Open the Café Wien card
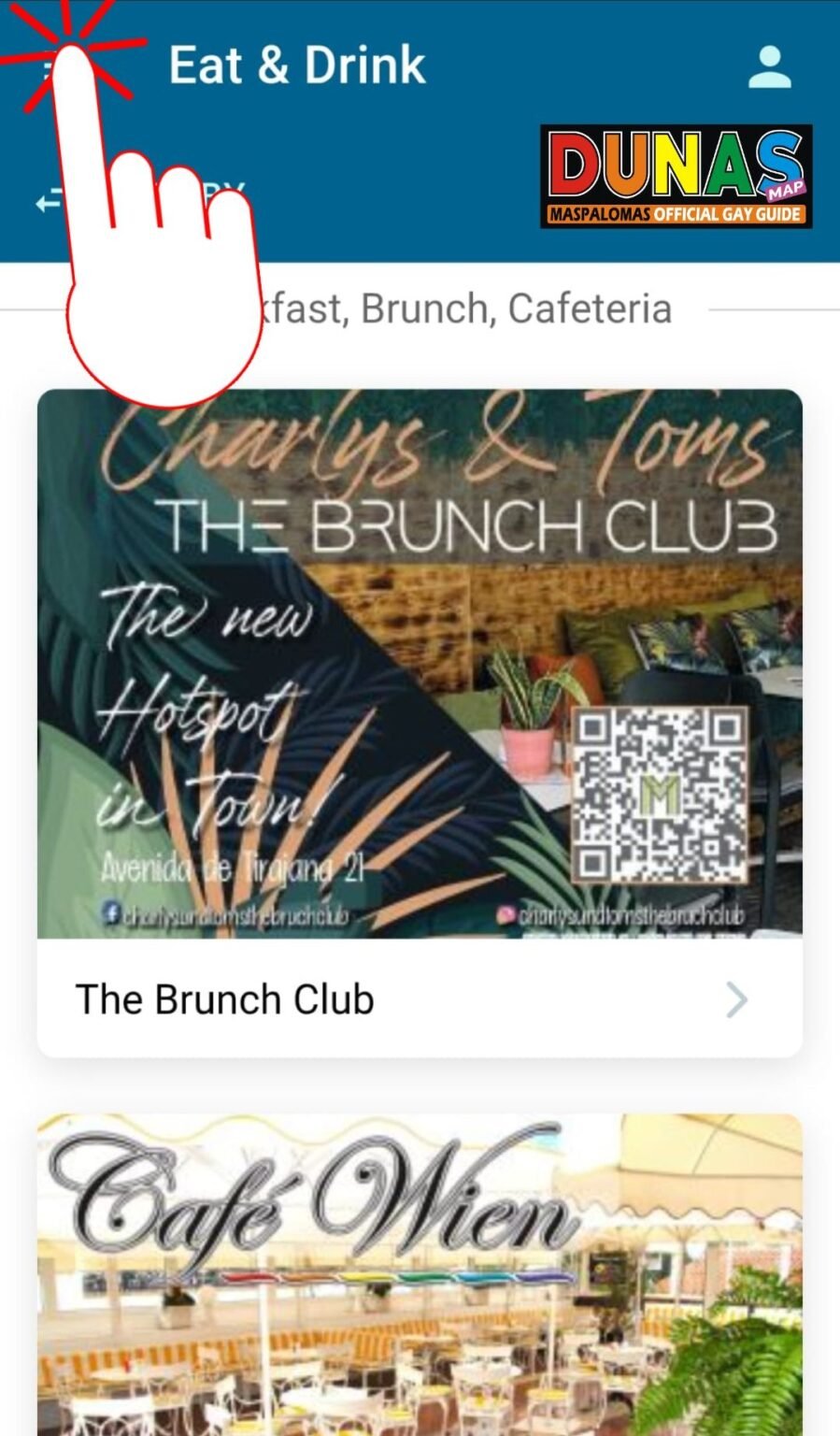840x1436 pixels. tap(420, 1273)
